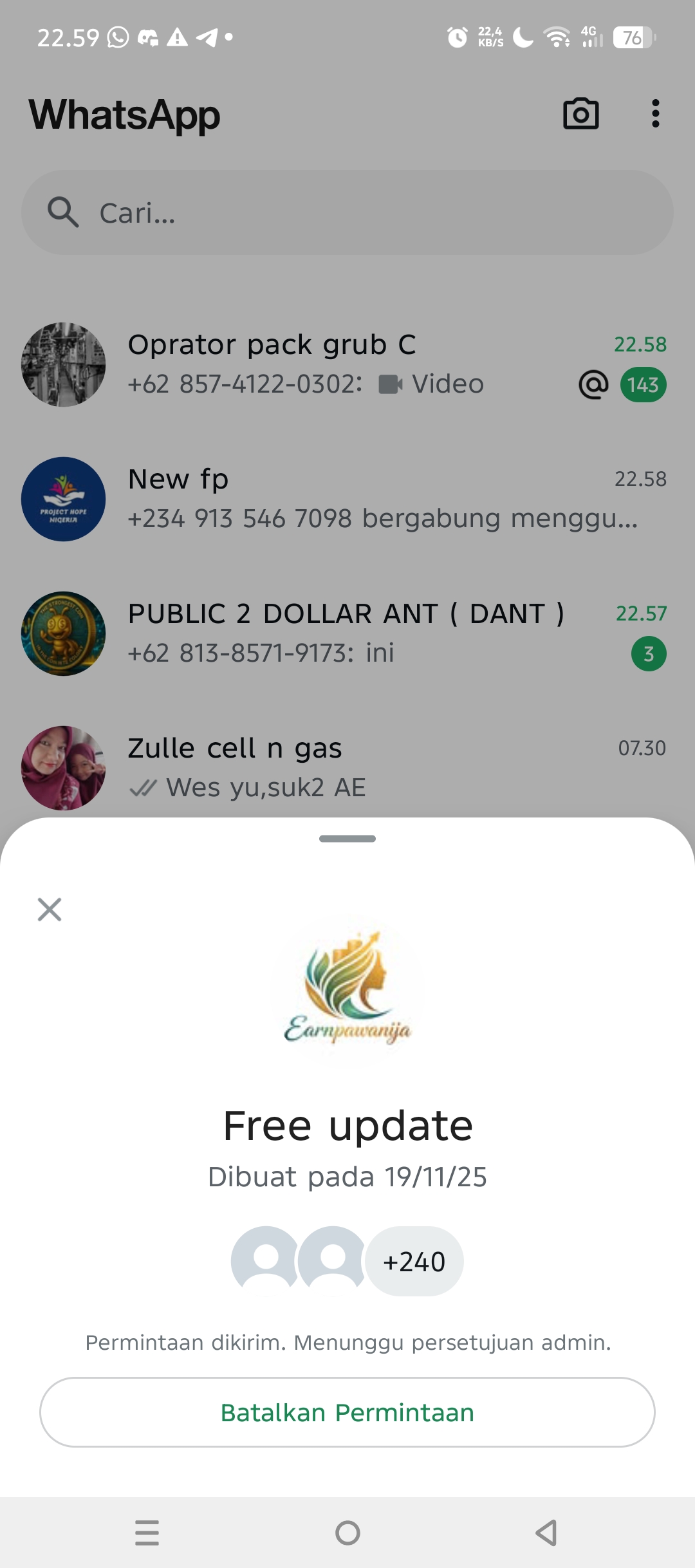
Task: Open the Oprator pack grub C chat
Action: click(347, 364)
